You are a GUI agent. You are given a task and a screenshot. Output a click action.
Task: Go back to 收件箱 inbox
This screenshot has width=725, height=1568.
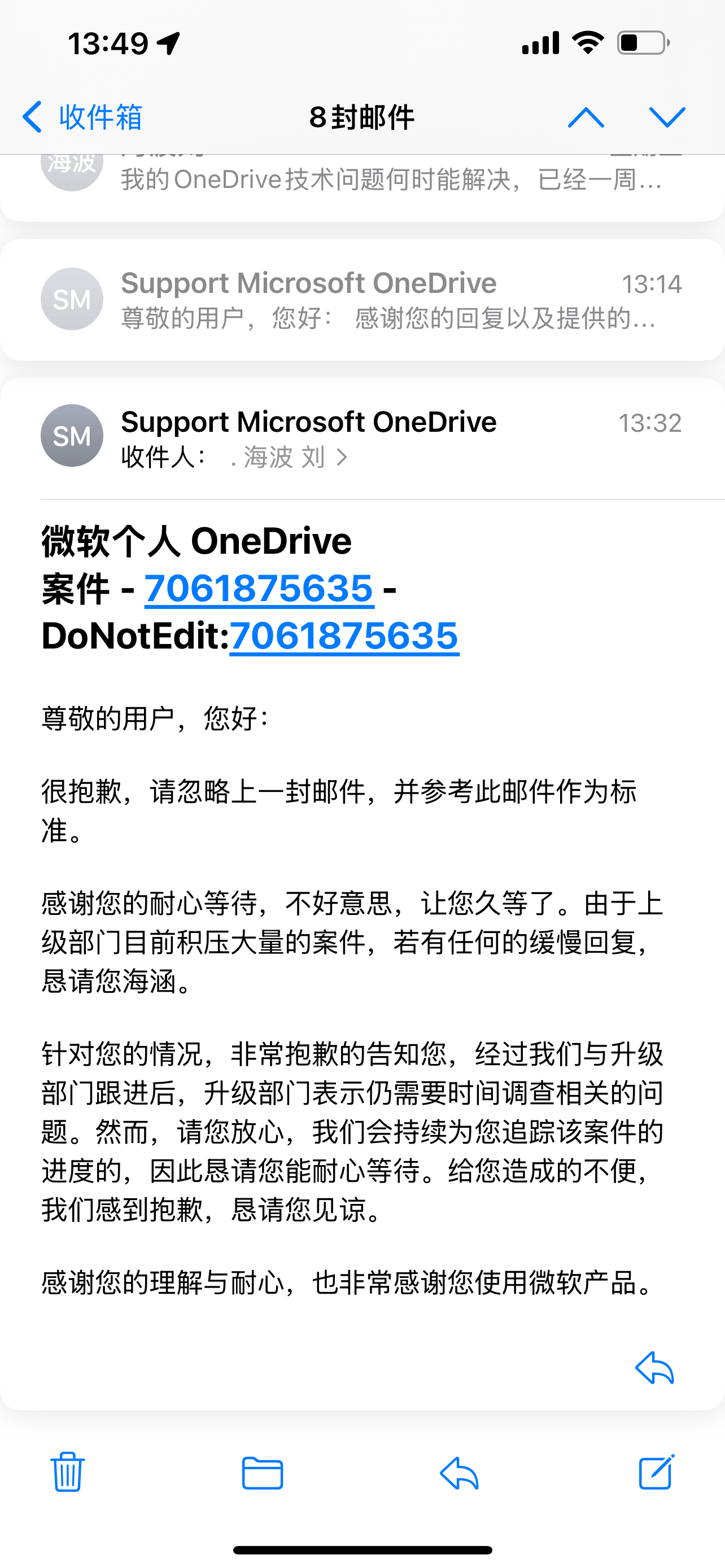pos(82,117)
